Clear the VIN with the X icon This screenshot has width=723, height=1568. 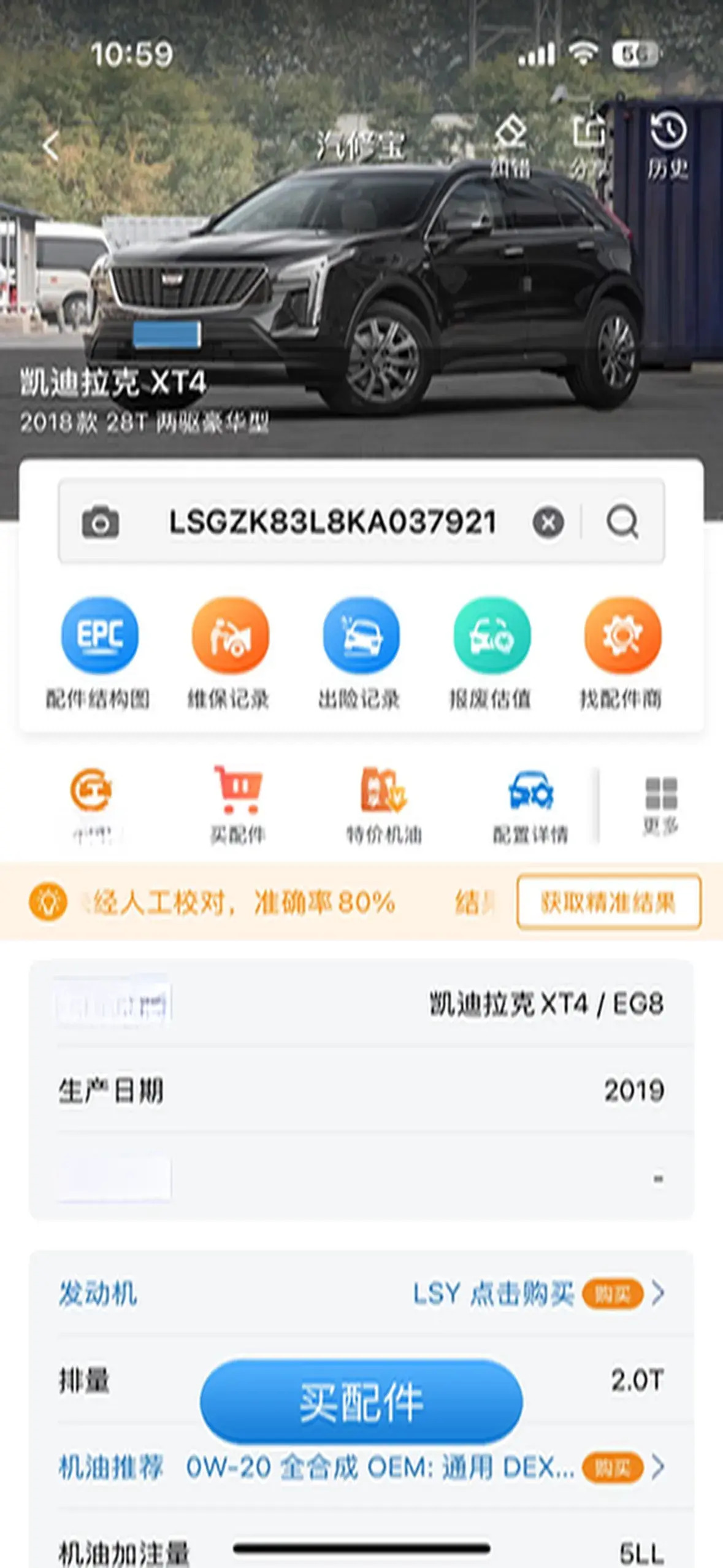548,523
